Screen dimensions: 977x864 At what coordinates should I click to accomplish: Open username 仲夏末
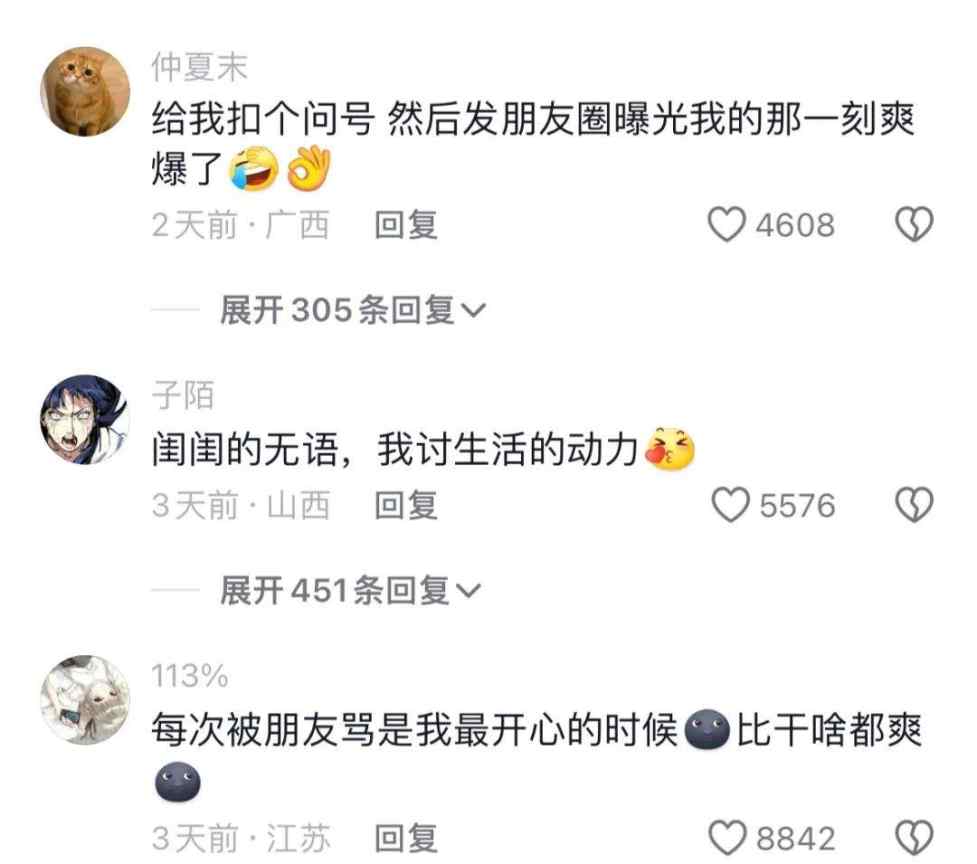pyautogui.click(x=198, y=66)
